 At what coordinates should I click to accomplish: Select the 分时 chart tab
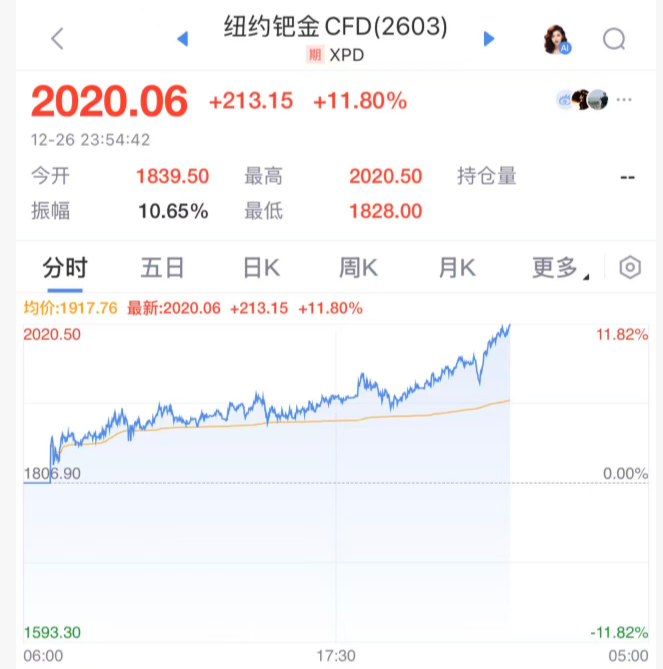[x=65, y=267]
